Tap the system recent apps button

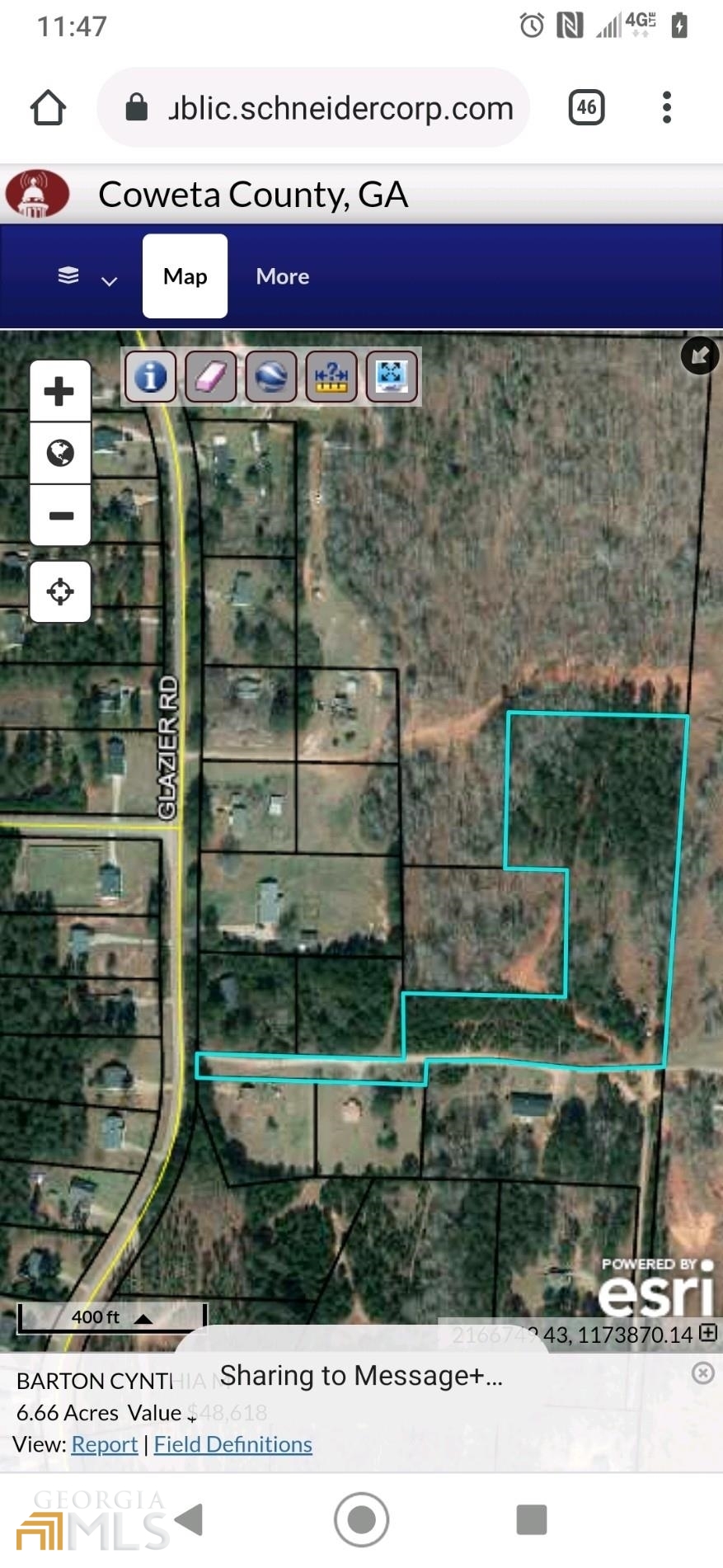[531, 1519]
